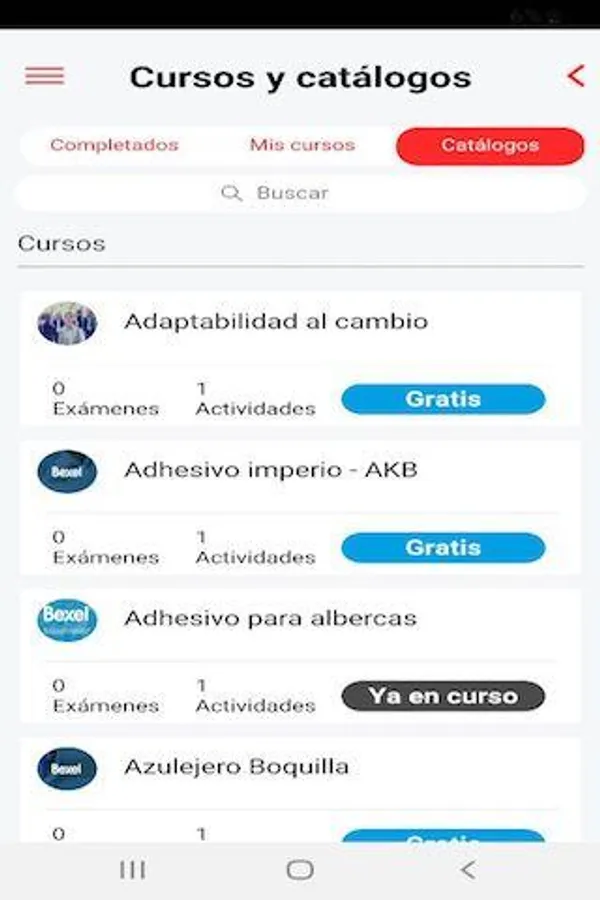This screenshot has height=900, width=600.
Task: Get Adaptabilidad al cambio with Gratis button
Action: [443, 399]
